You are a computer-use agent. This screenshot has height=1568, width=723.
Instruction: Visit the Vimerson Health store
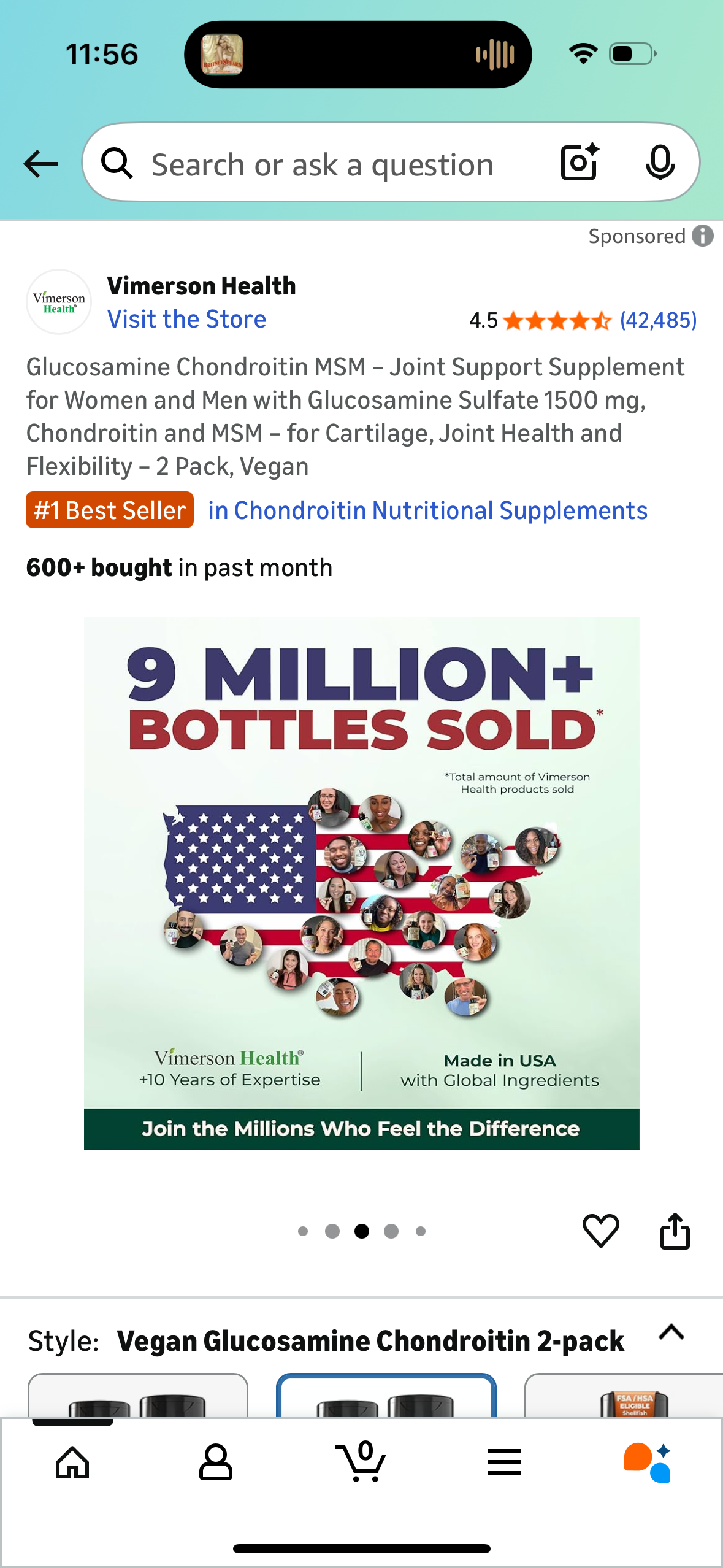coord(186,319)
